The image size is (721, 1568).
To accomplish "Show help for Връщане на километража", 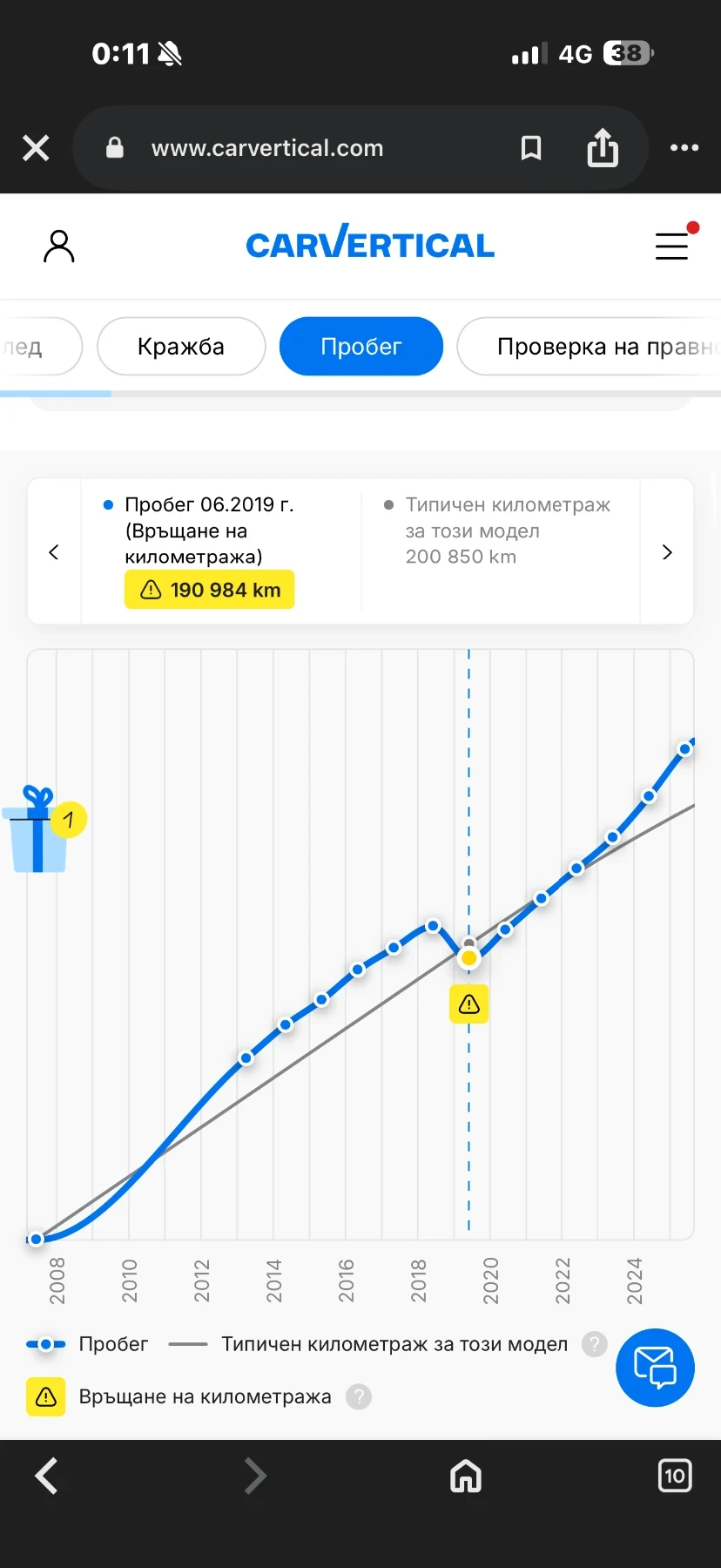I will pyautogui.click(x=358, y=1397).
